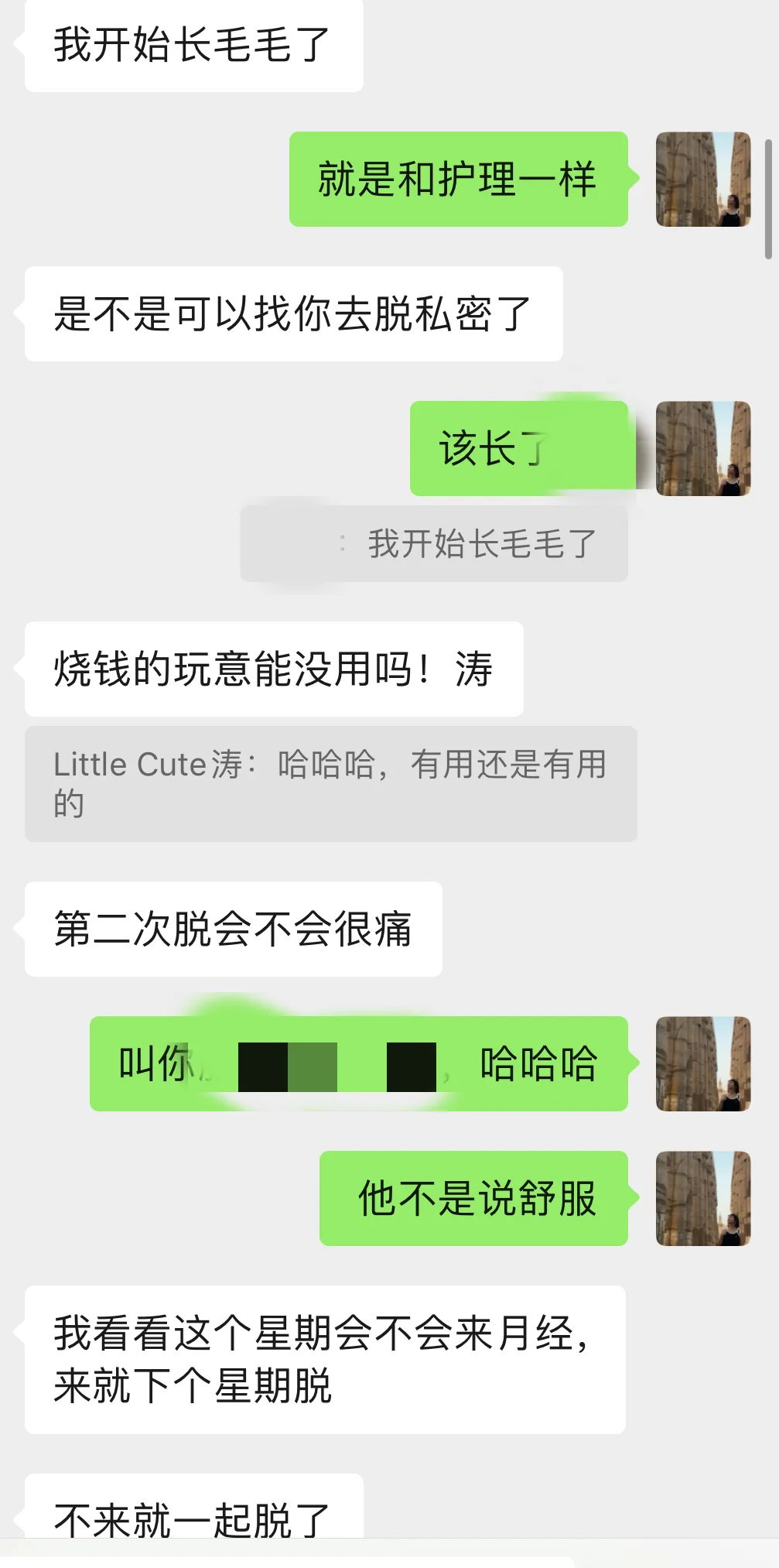Tap the avatar beside the 哈哈哈 message

[703, 1063]
